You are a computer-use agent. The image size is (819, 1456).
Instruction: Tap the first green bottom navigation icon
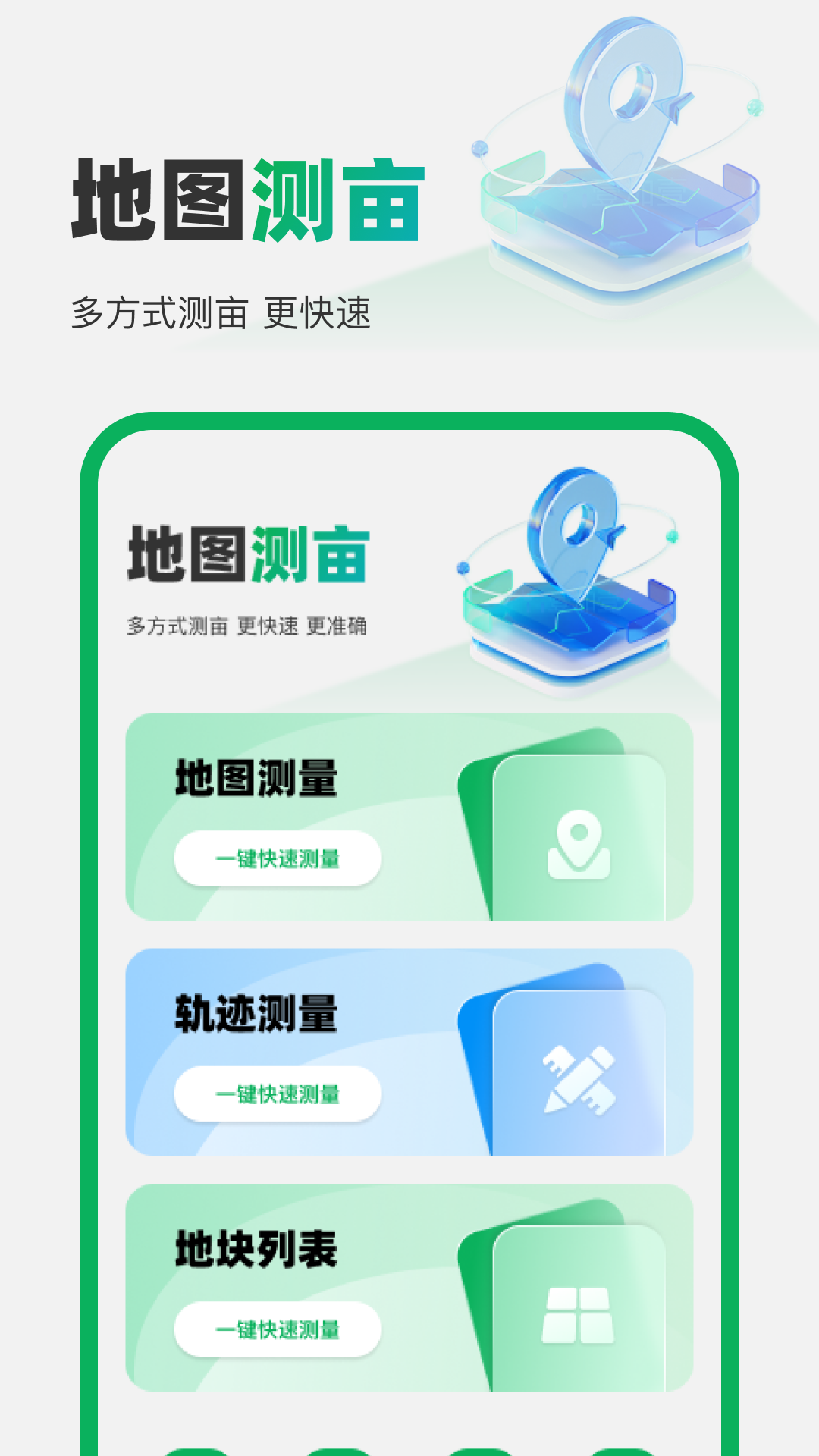(x=196, y=1450)
